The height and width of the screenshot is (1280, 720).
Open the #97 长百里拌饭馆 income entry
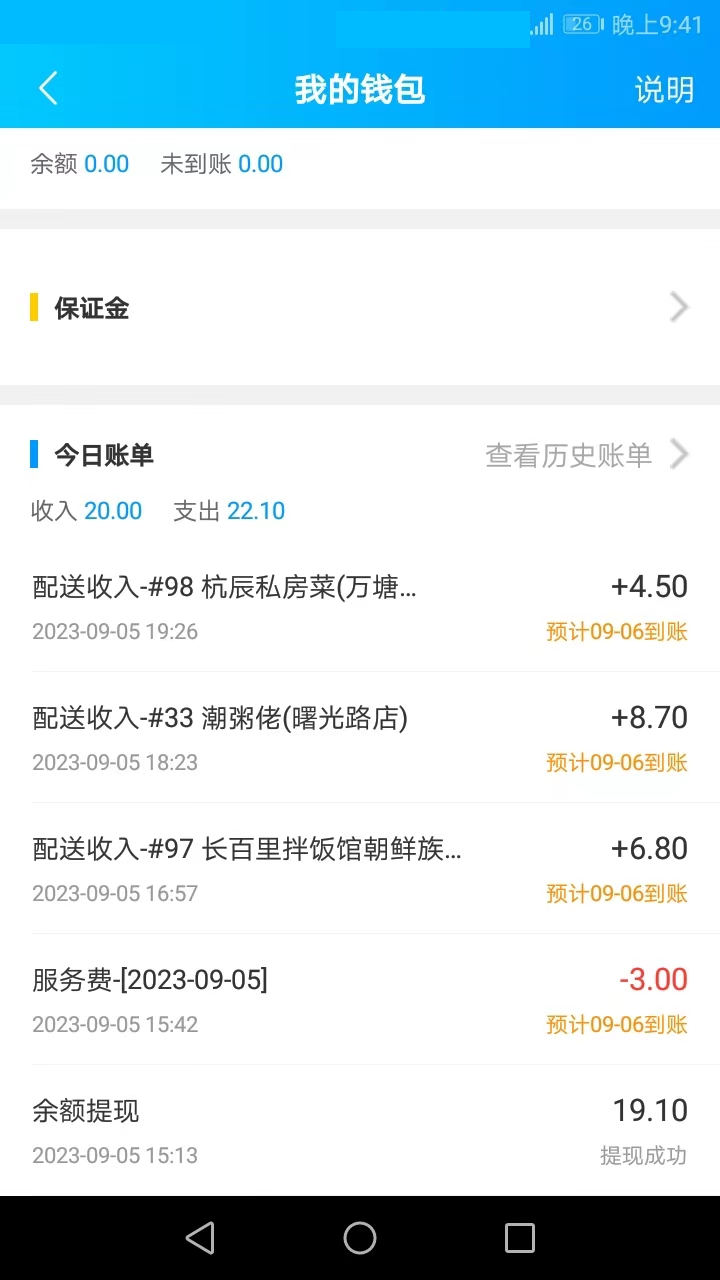[360, 869]
